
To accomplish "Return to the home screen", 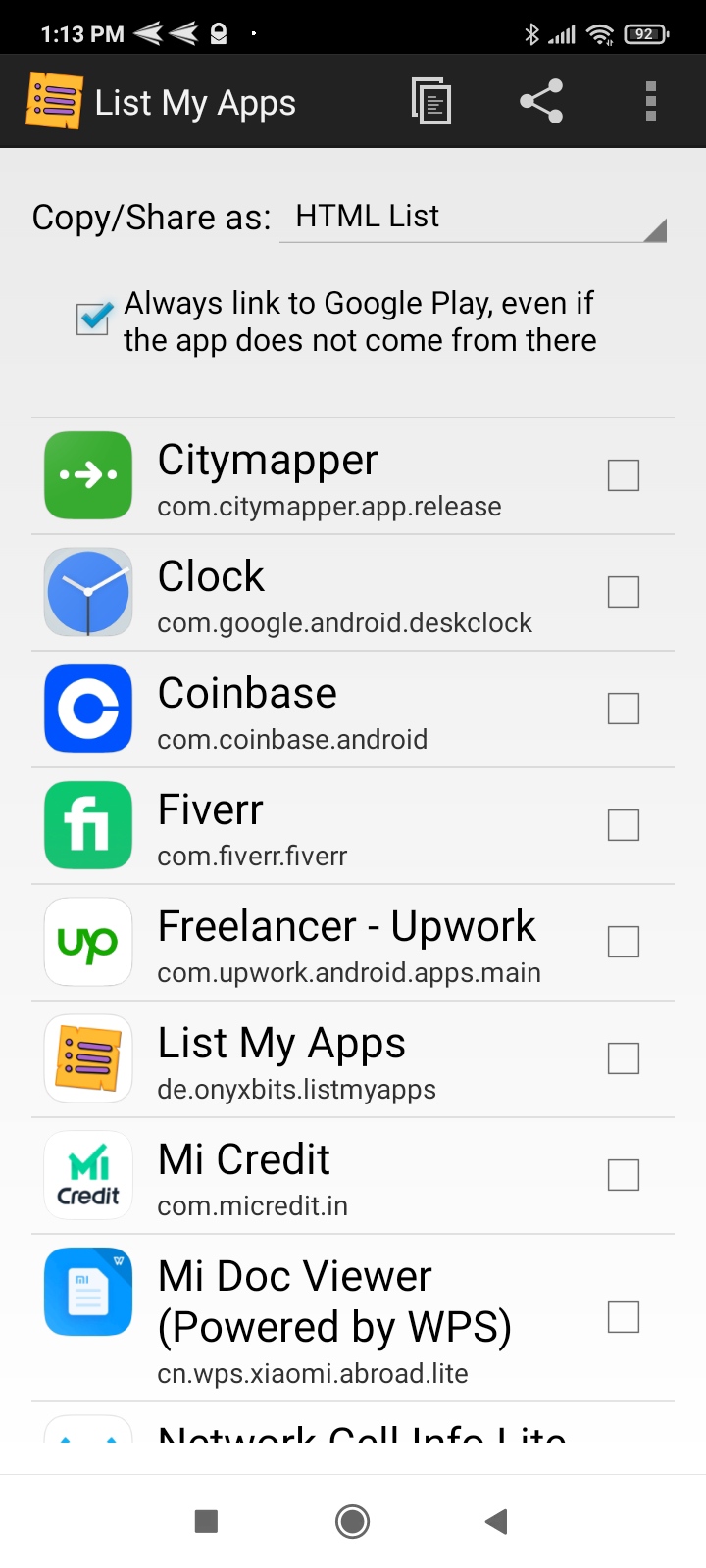I will point(352,1521).
